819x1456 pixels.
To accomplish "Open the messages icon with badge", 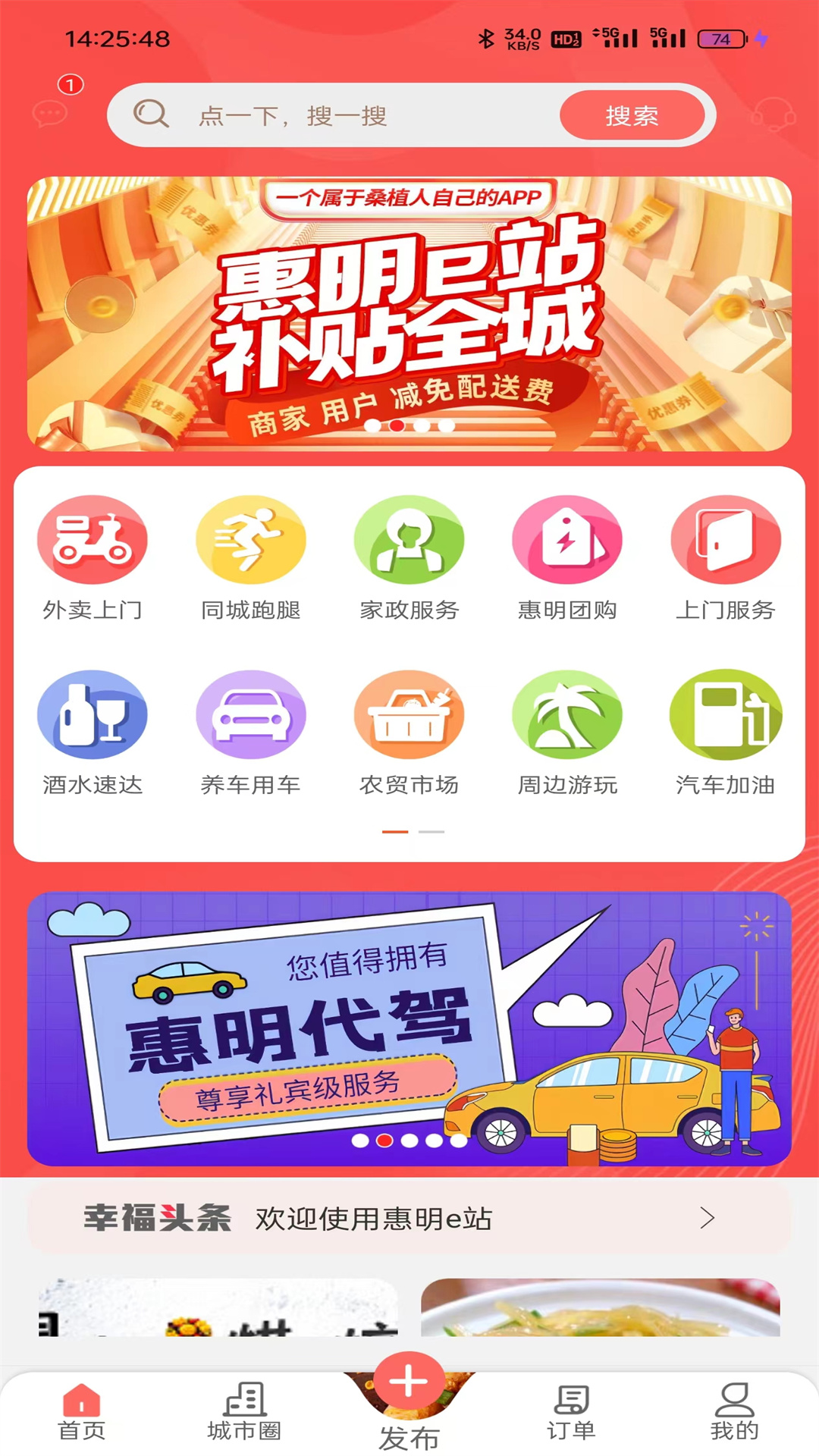I will coord(51,114).
